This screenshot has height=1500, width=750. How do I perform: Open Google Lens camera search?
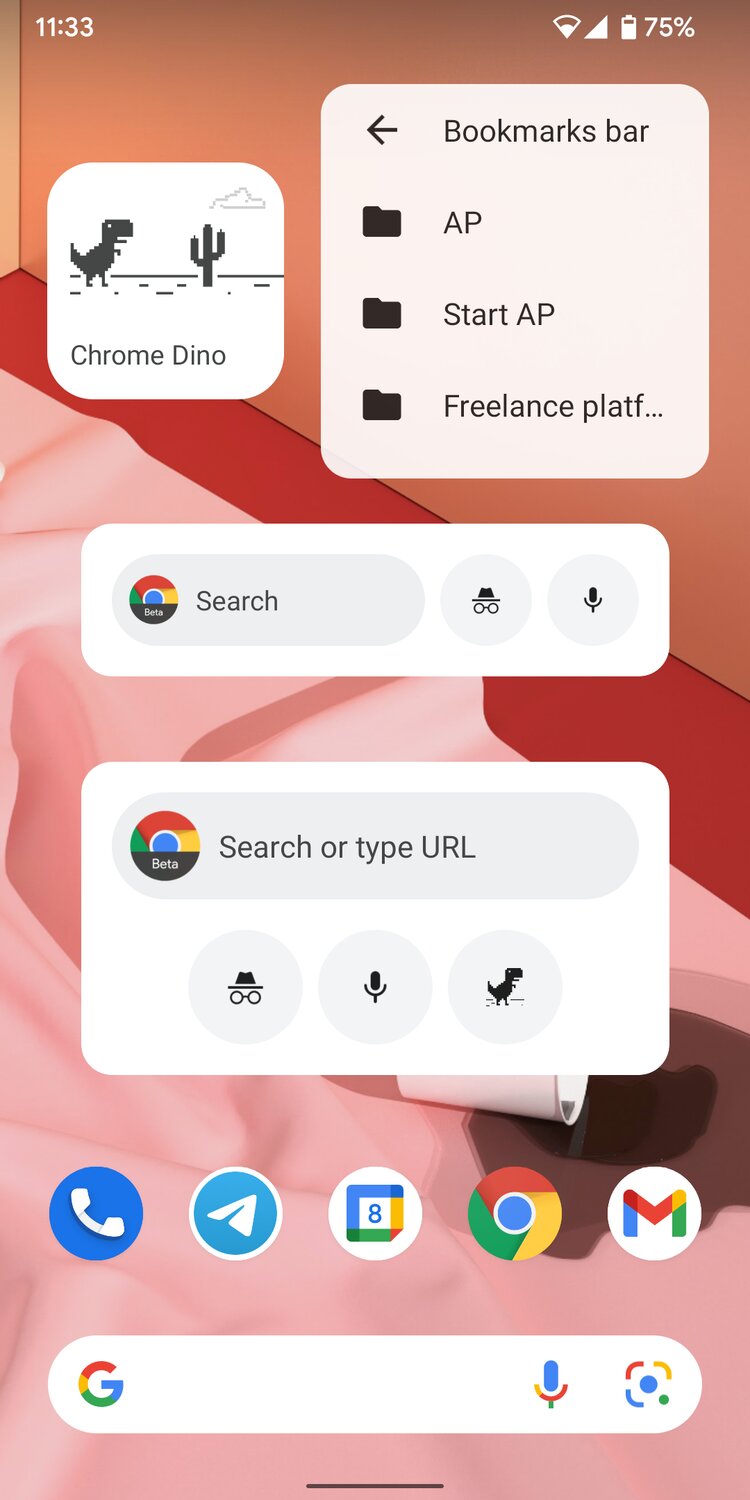pos(648,1385)
